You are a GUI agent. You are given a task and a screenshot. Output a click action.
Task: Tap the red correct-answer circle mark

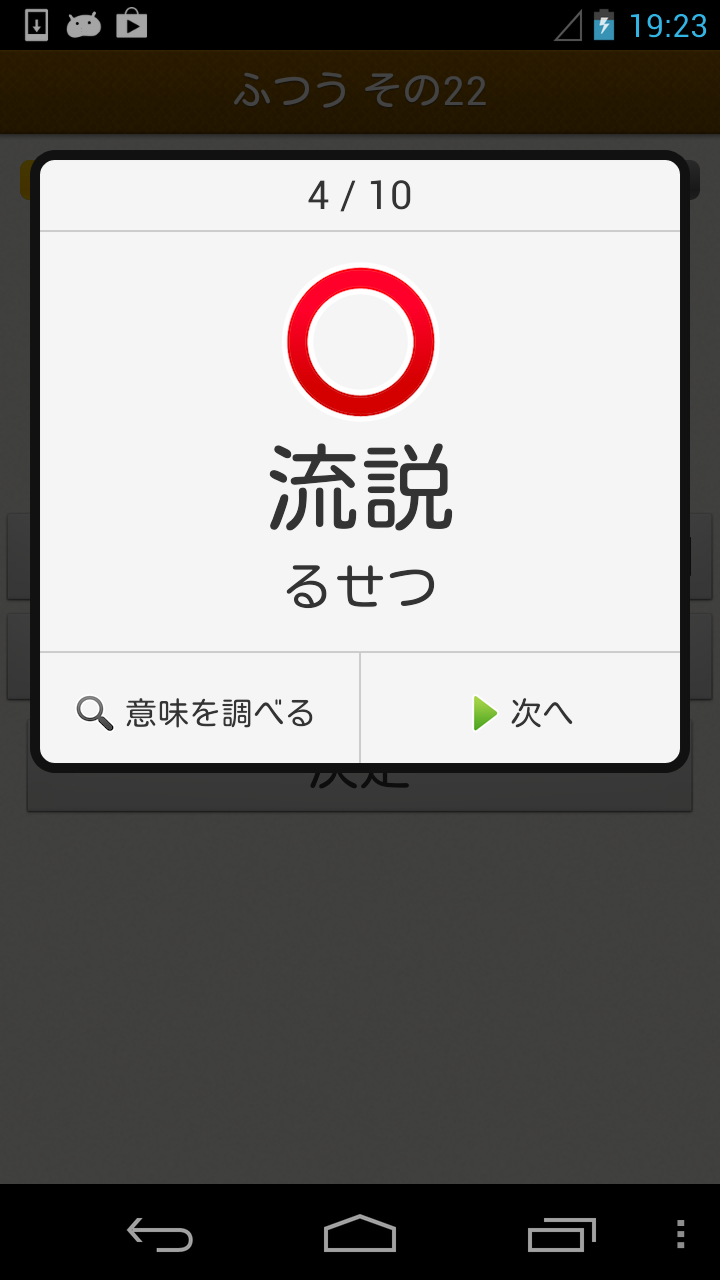[x=360, y=340]
